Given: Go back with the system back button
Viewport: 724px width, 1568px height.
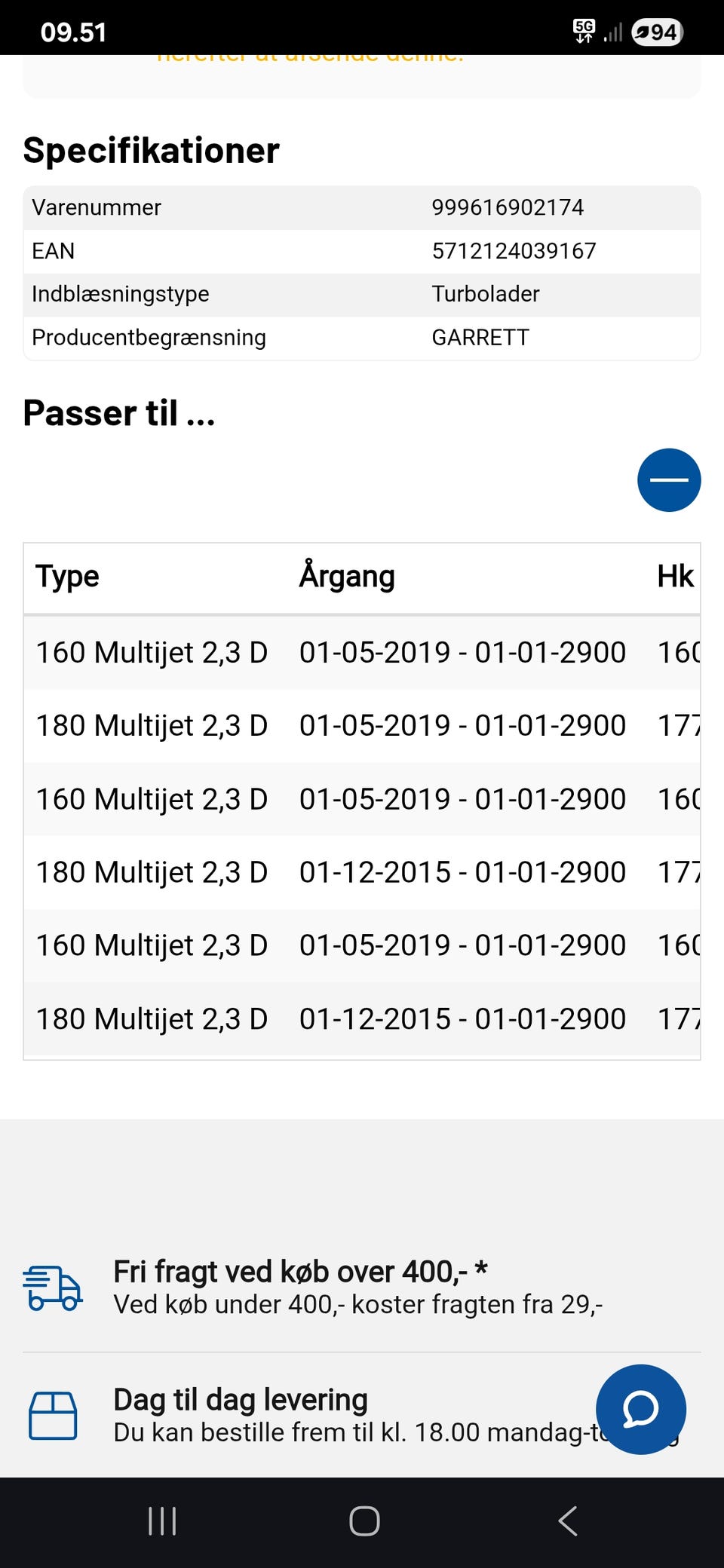Looking at the screenshot, I should click(x=568, y=1521).
